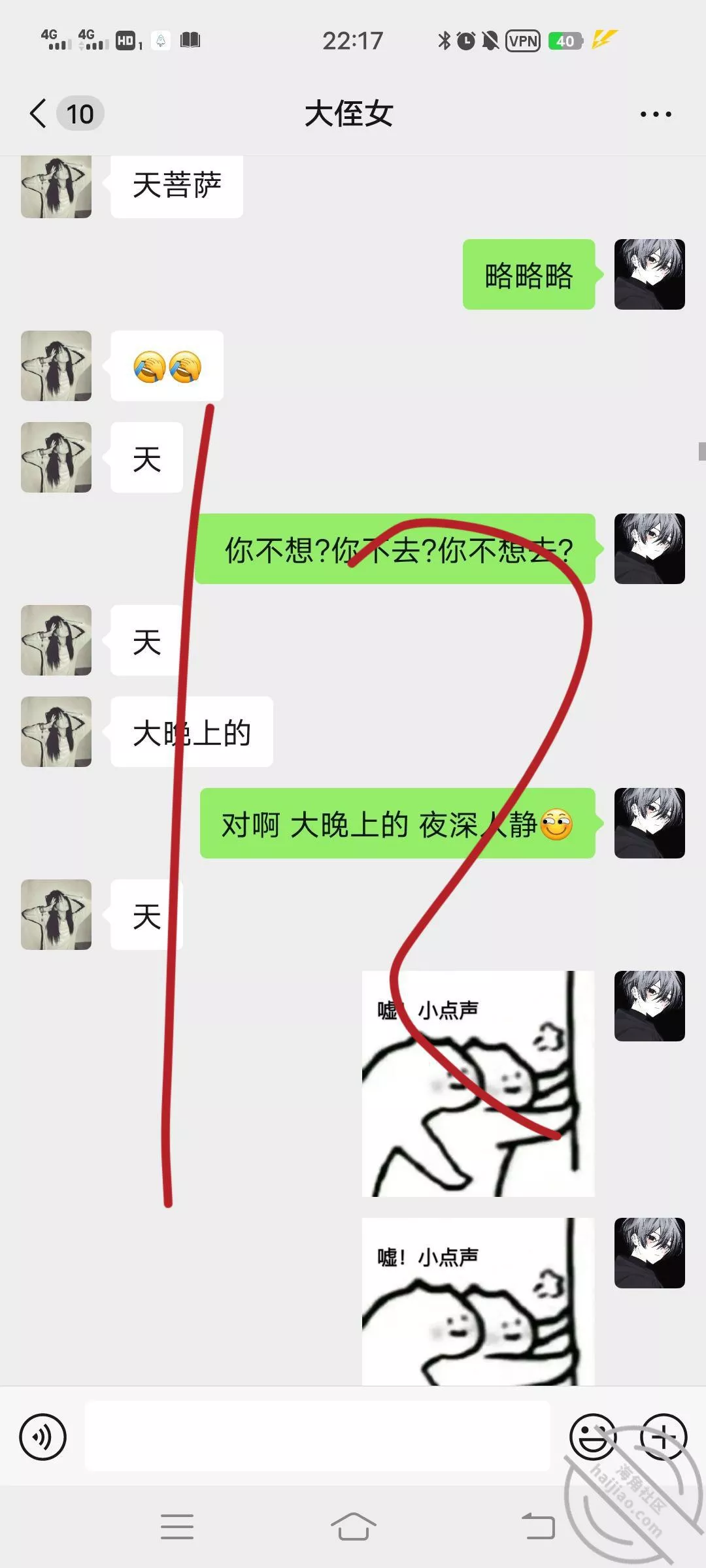Go back to the chat list
706x1568 pixels.
click(x=39, y=114)
